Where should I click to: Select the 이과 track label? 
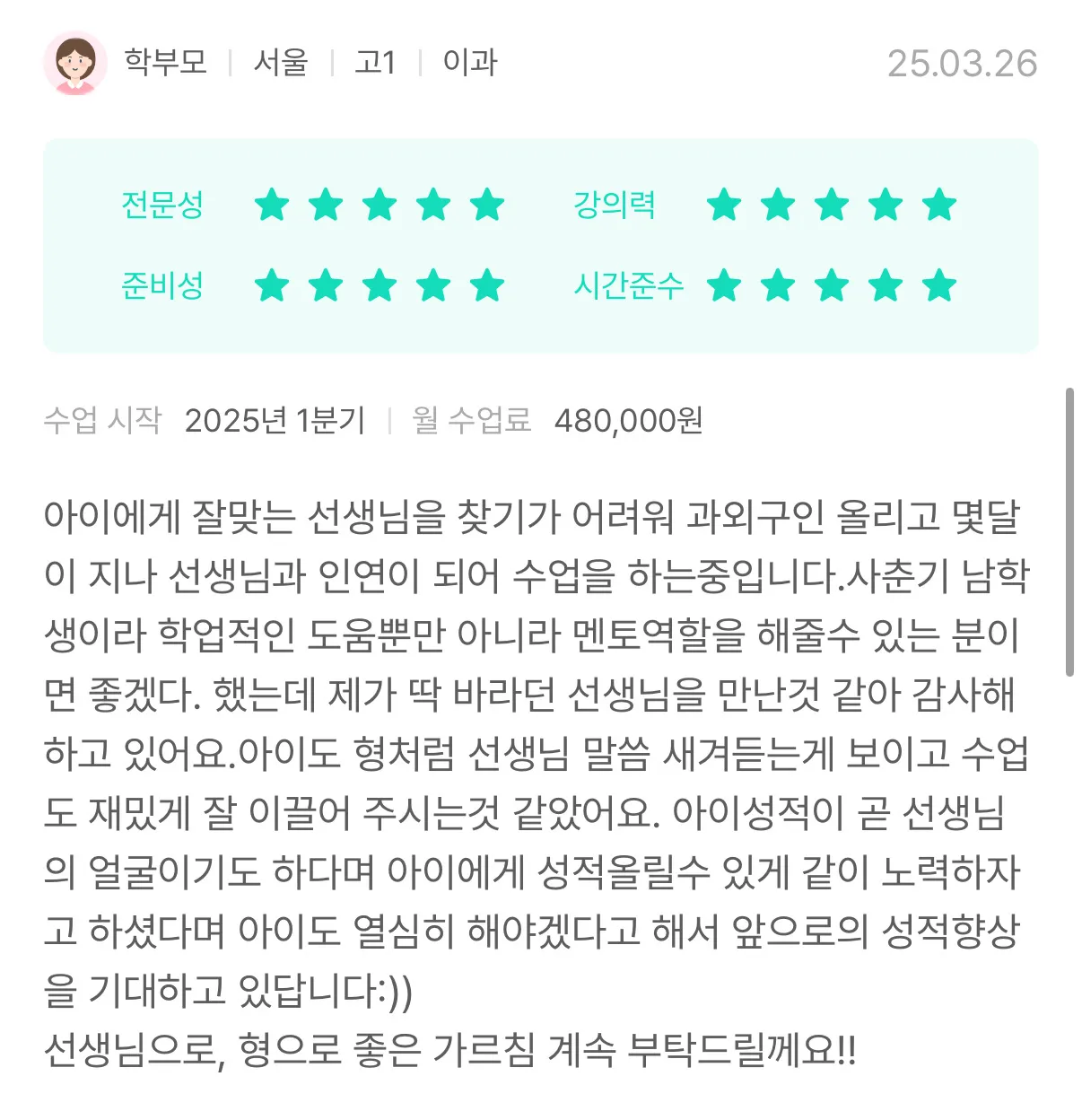(x=470, y=63)
